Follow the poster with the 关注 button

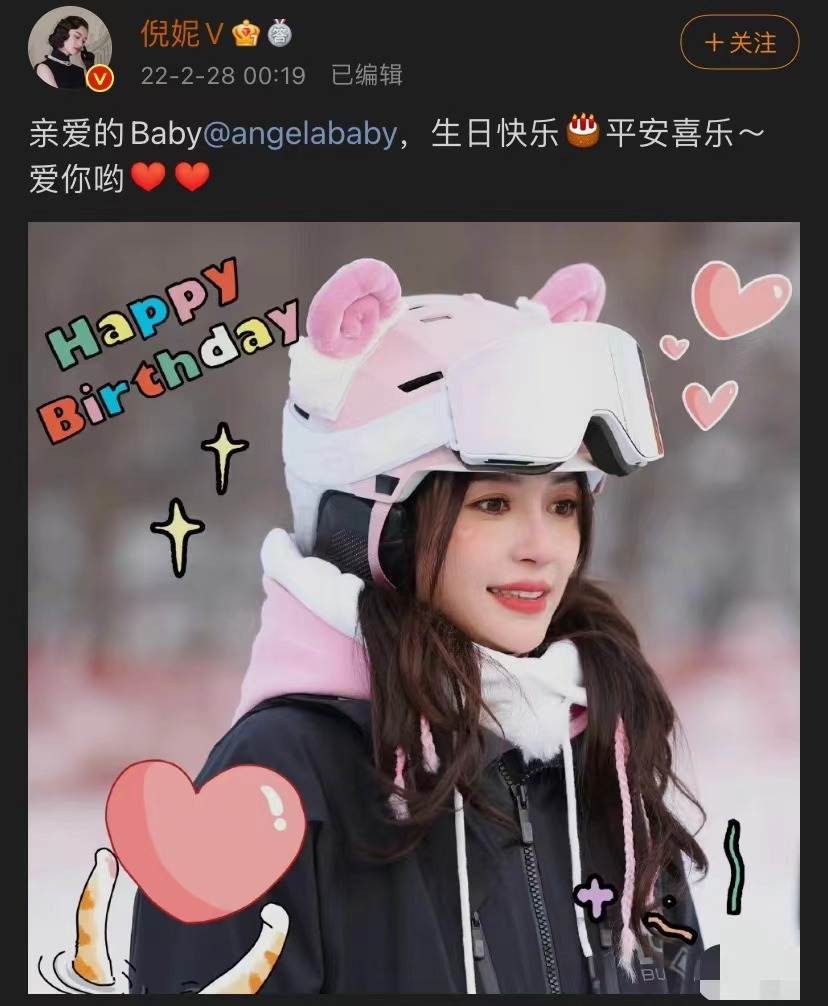coord(739,43)
